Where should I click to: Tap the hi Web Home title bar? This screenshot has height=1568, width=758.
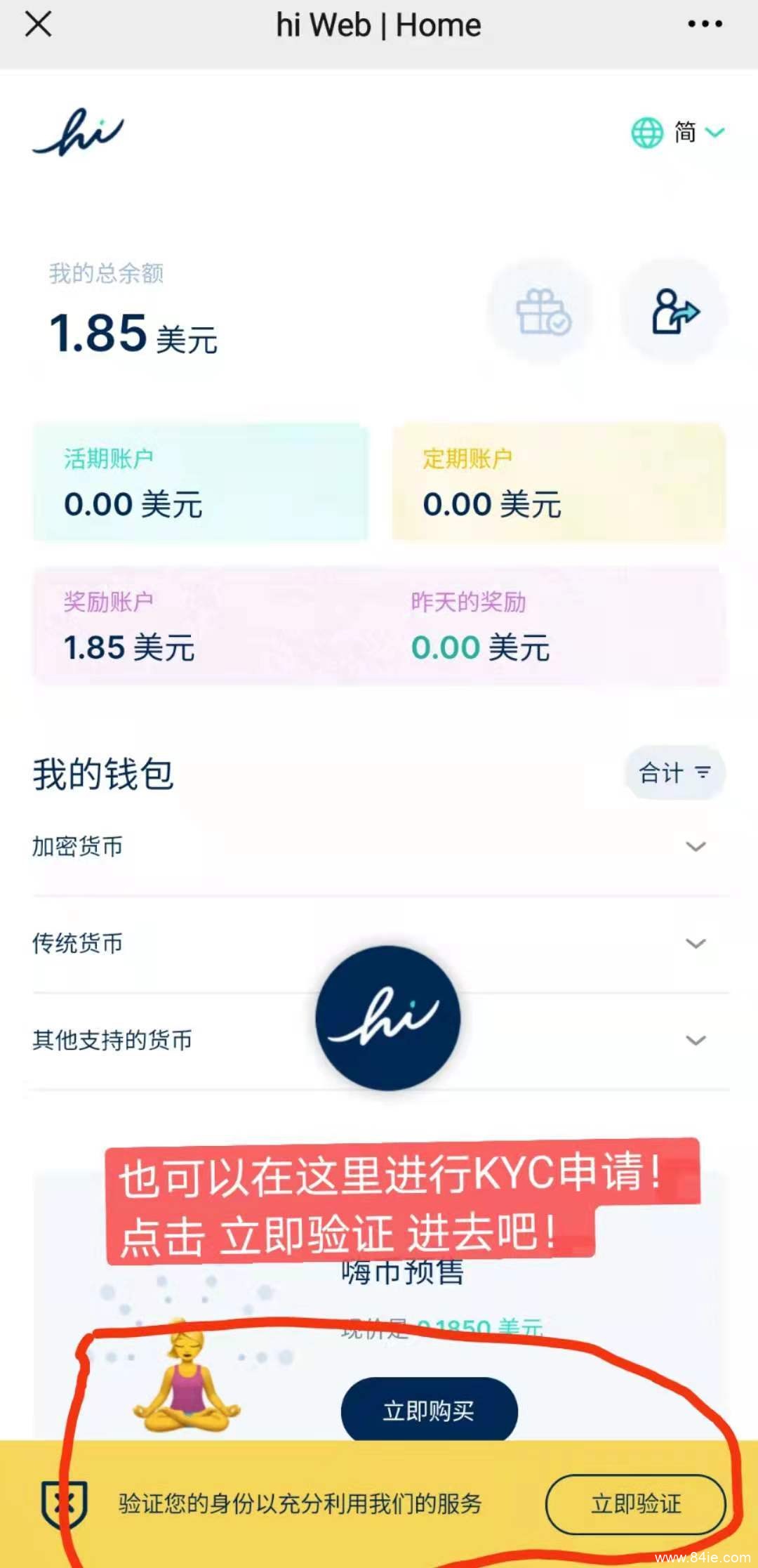tap(379, 25)
